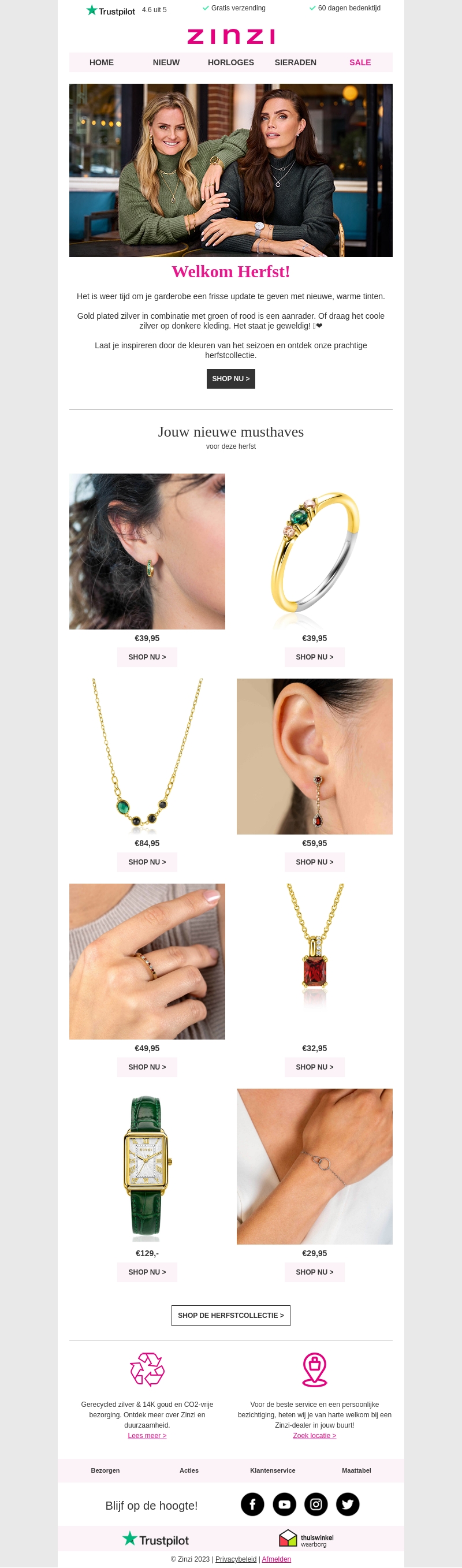
Task: Open the HOME menu link
Action: (x=102, y=63)
